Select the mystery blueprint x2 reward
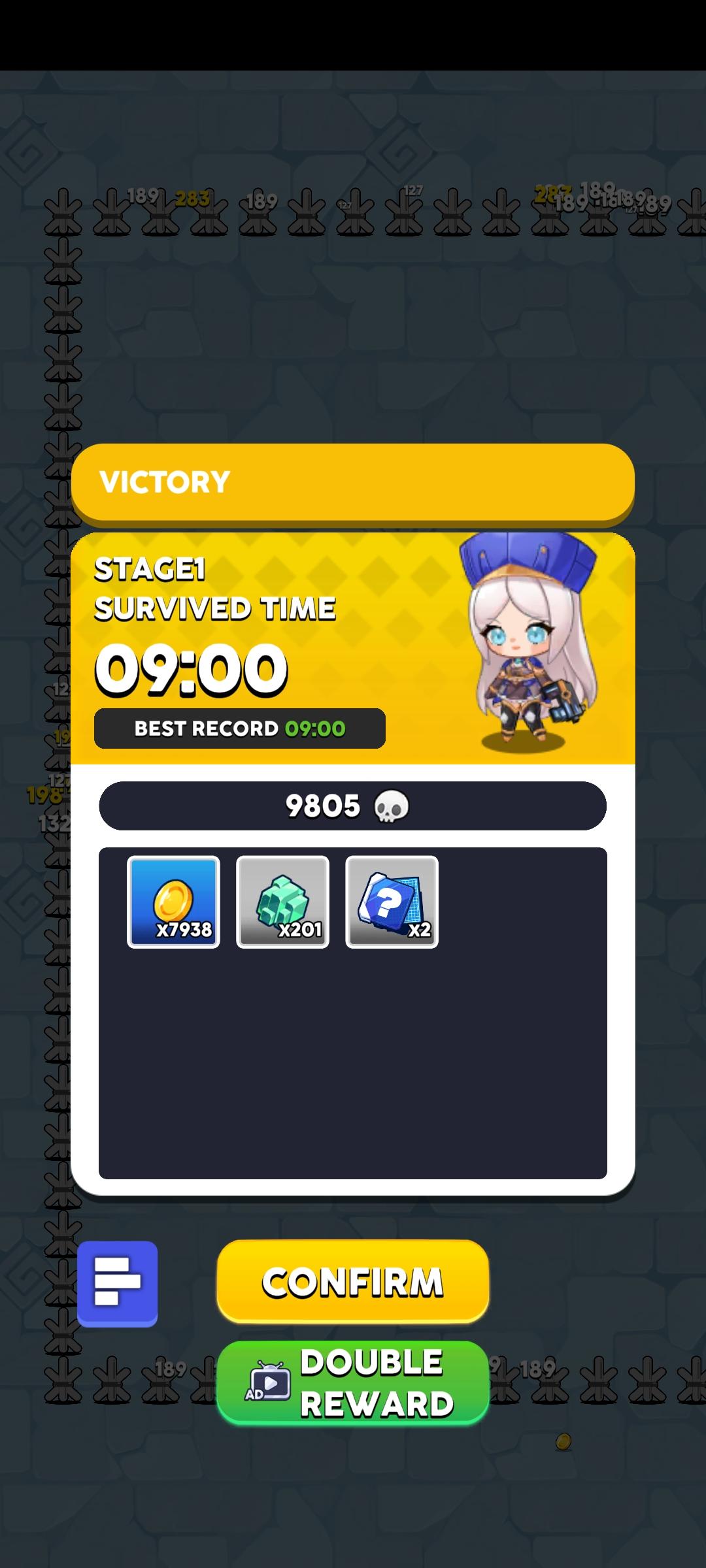Screen dimensions: 706x1568 pos(392,902)
